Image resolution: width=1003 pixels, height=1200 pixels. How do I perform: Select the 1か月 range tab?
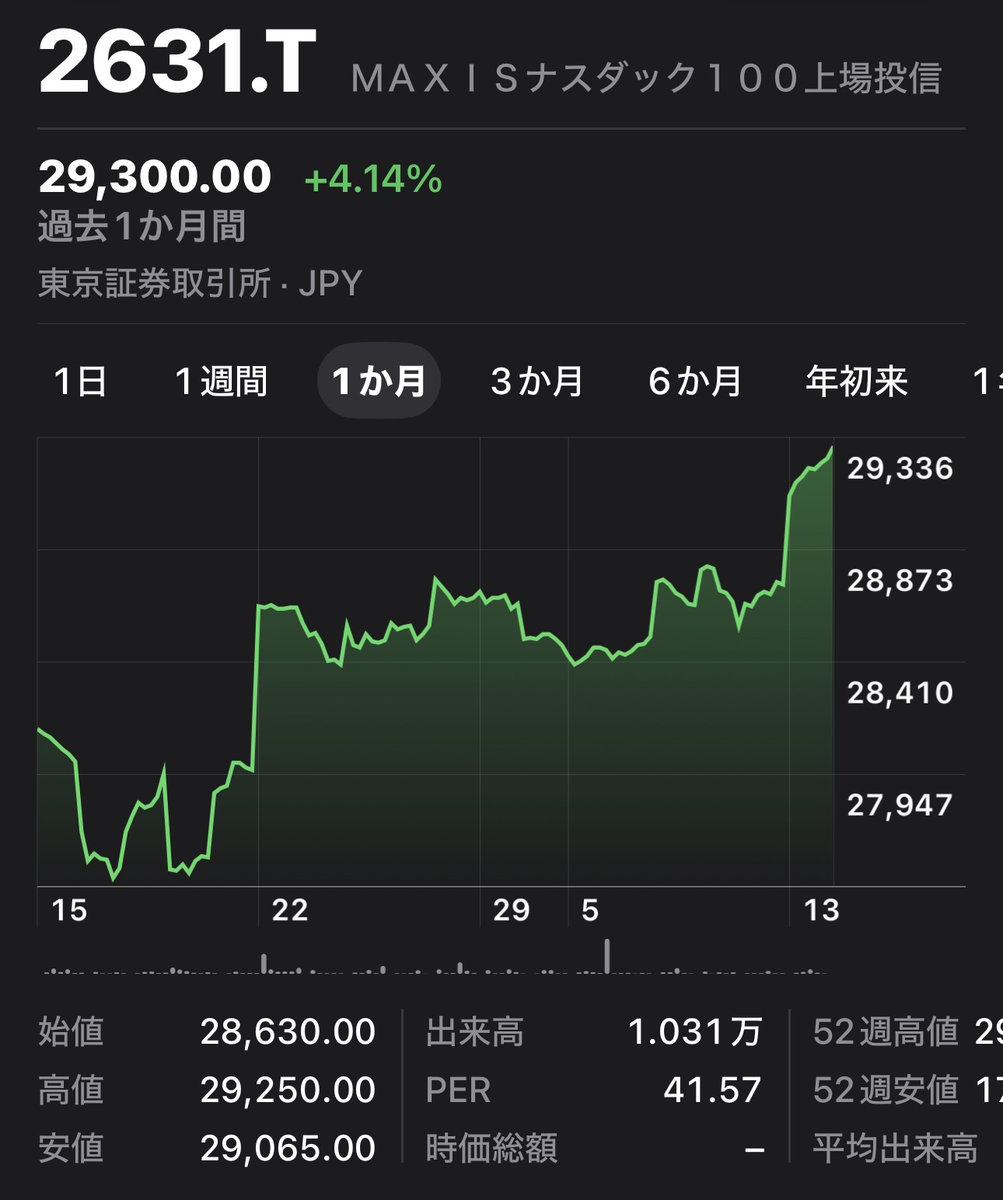[379, 381]
